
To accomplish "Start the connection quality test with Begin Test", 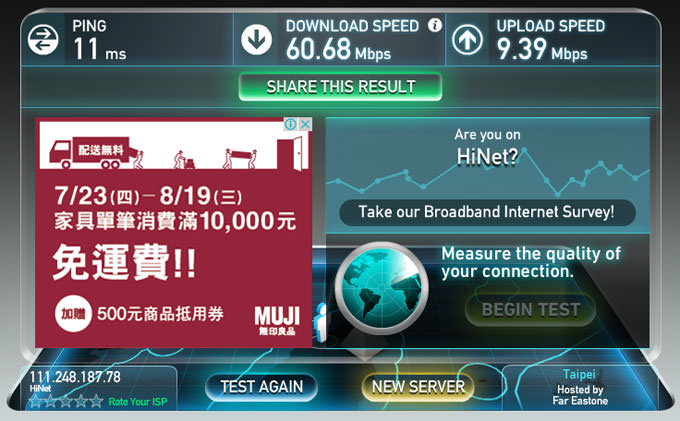I will coord(530,309).
